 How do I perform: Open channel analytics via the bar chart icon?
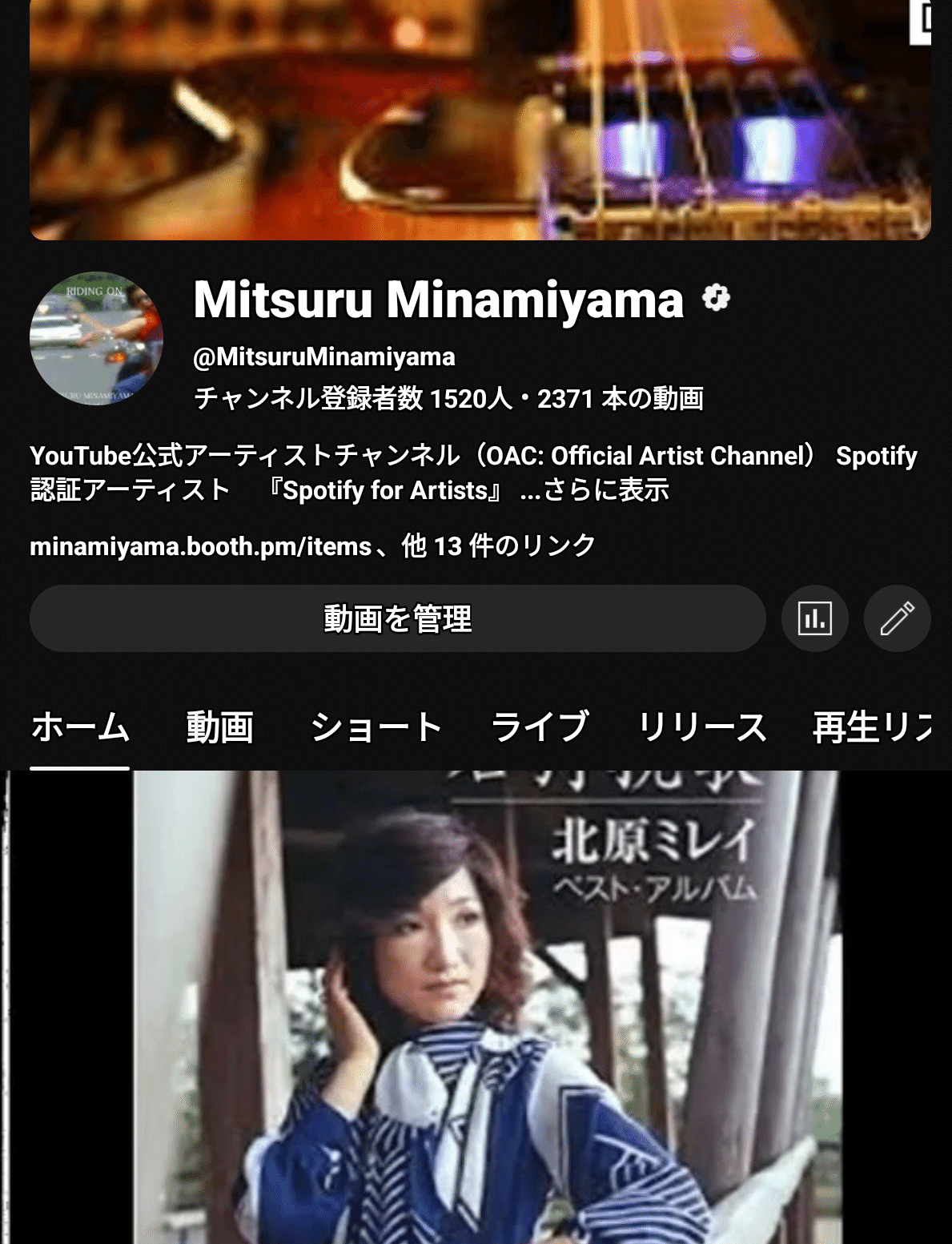click(x=814, y=618)
